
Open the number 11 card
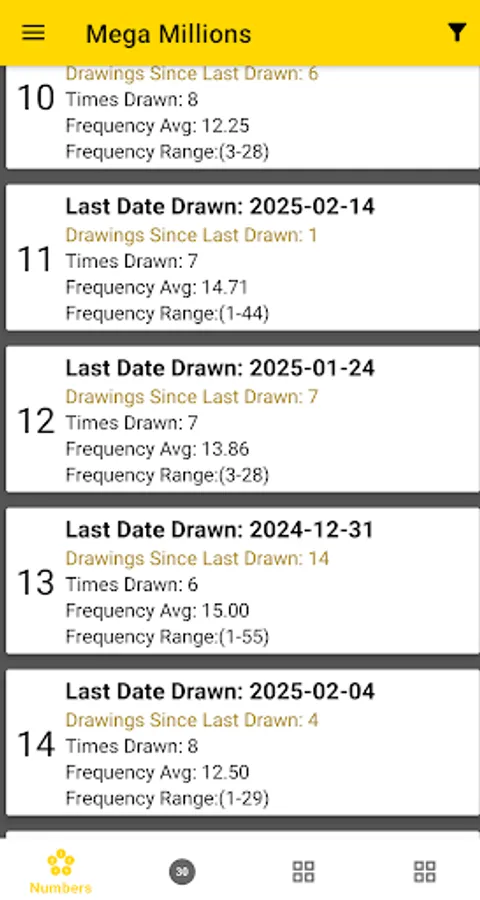pos(240,258)
